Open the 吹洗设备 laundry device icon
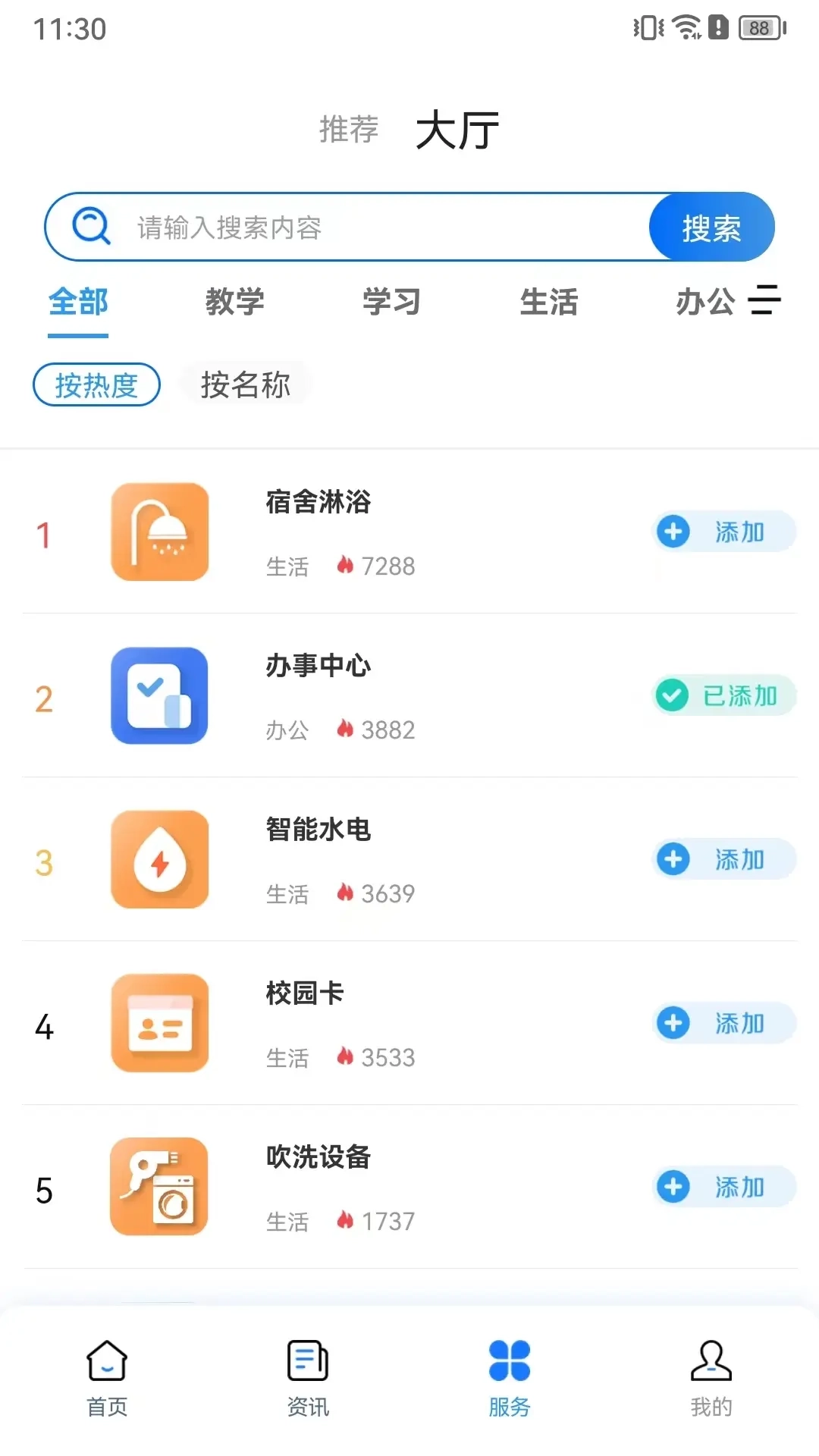 [158, 1187]
